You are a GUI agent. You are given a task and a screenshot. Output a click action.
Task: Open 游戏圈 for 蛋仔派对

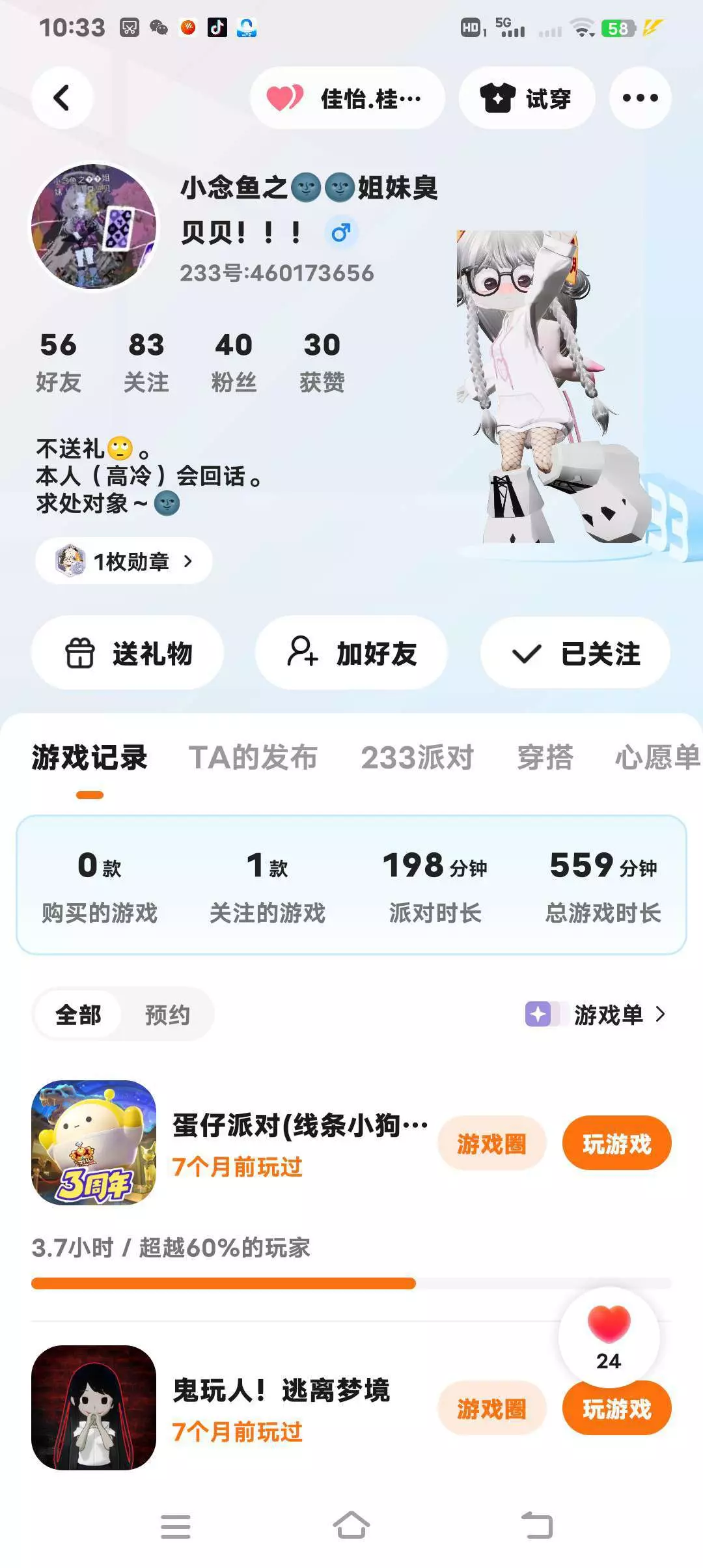click(x=491, y=1143)
